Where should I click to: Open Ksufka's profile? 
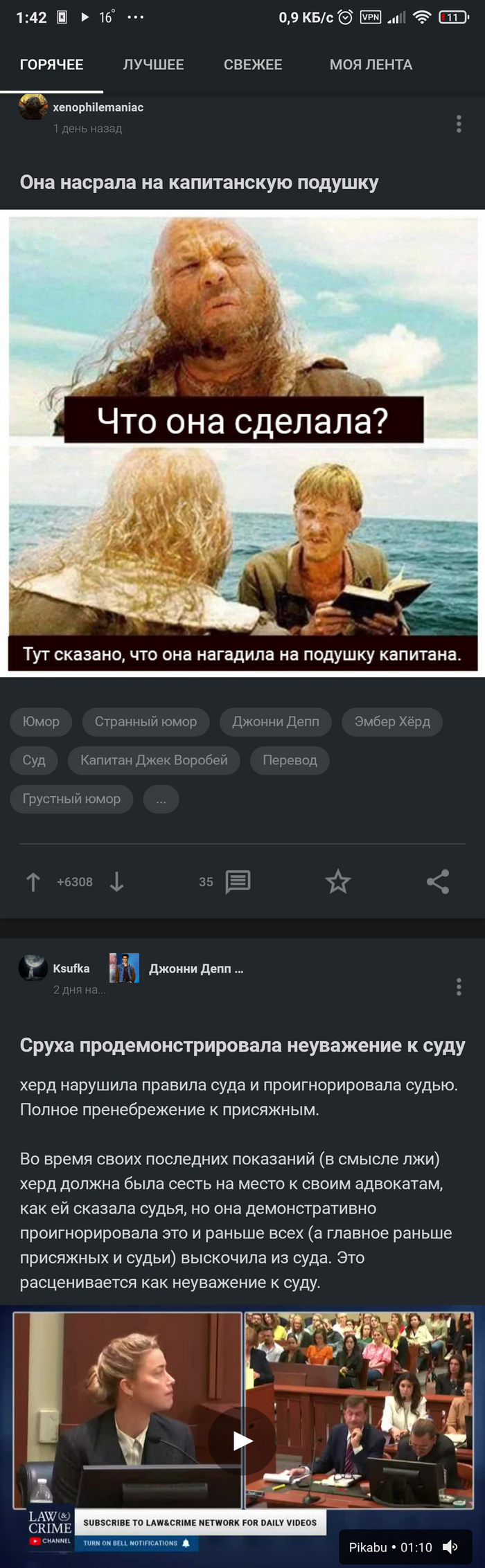[71, 968]
